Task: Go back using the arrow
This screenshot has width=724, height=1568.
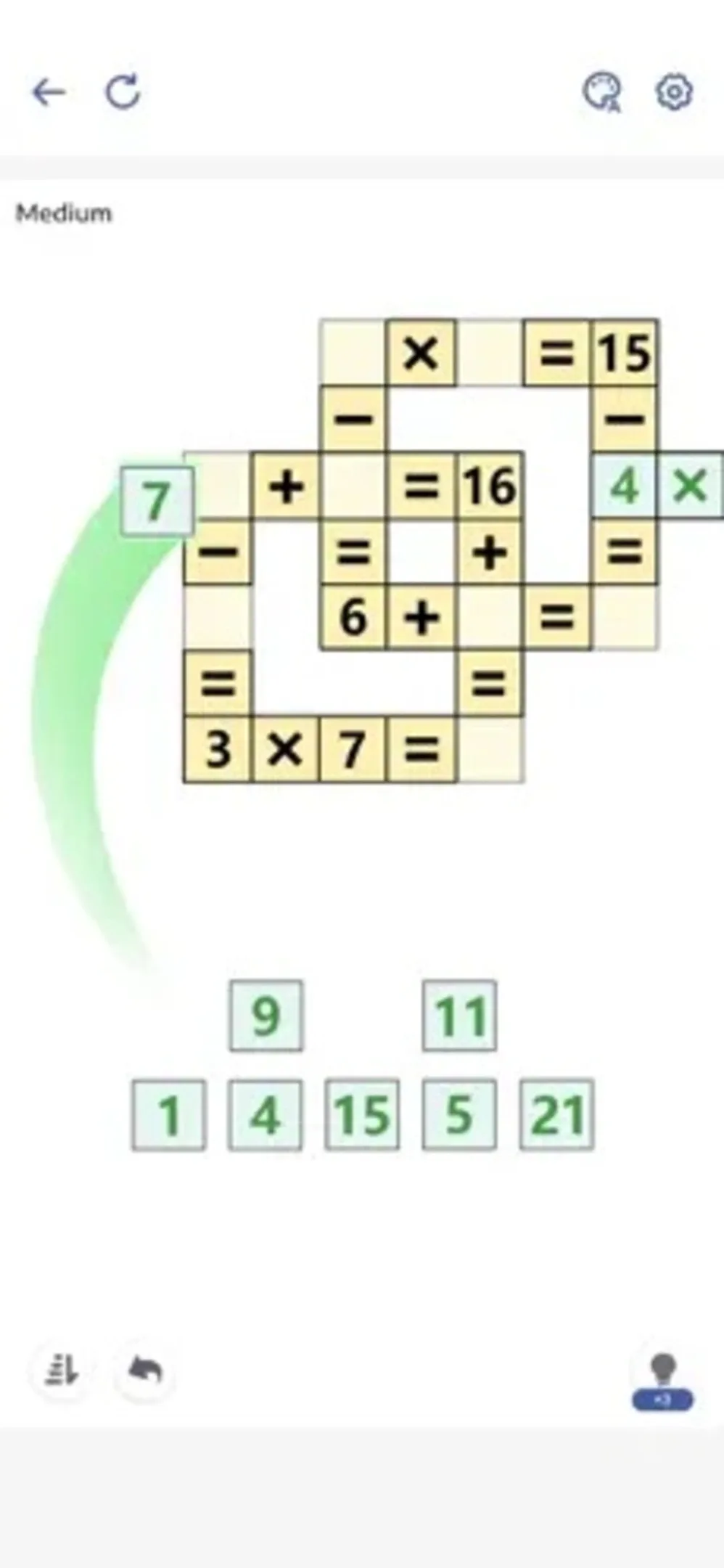Action: pos(49,92)
